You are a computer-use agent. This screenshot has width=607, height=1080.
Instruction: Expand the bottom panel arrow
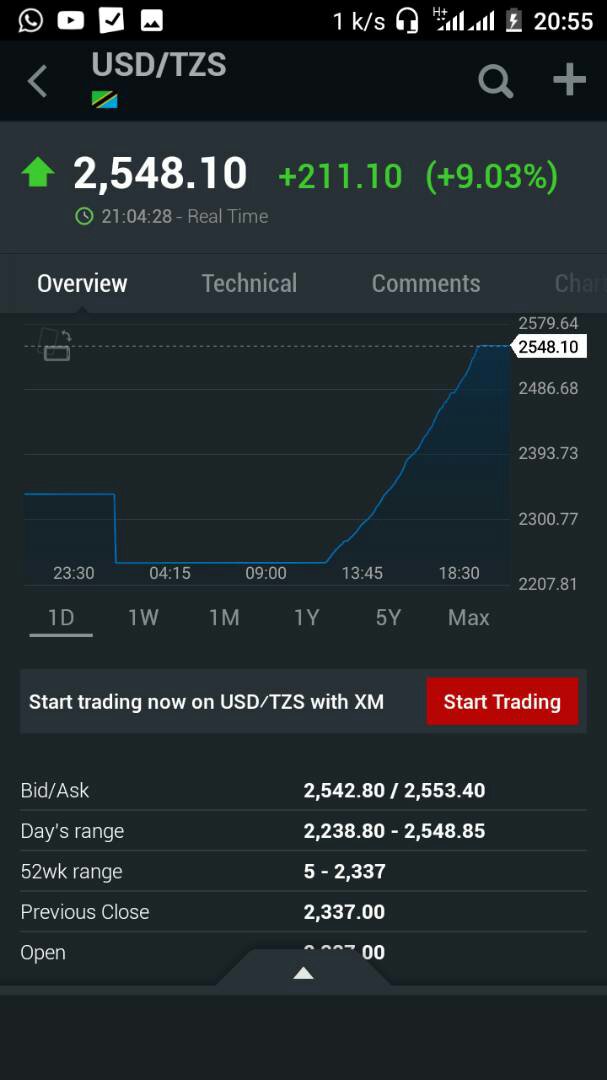(x=303, y=973)
